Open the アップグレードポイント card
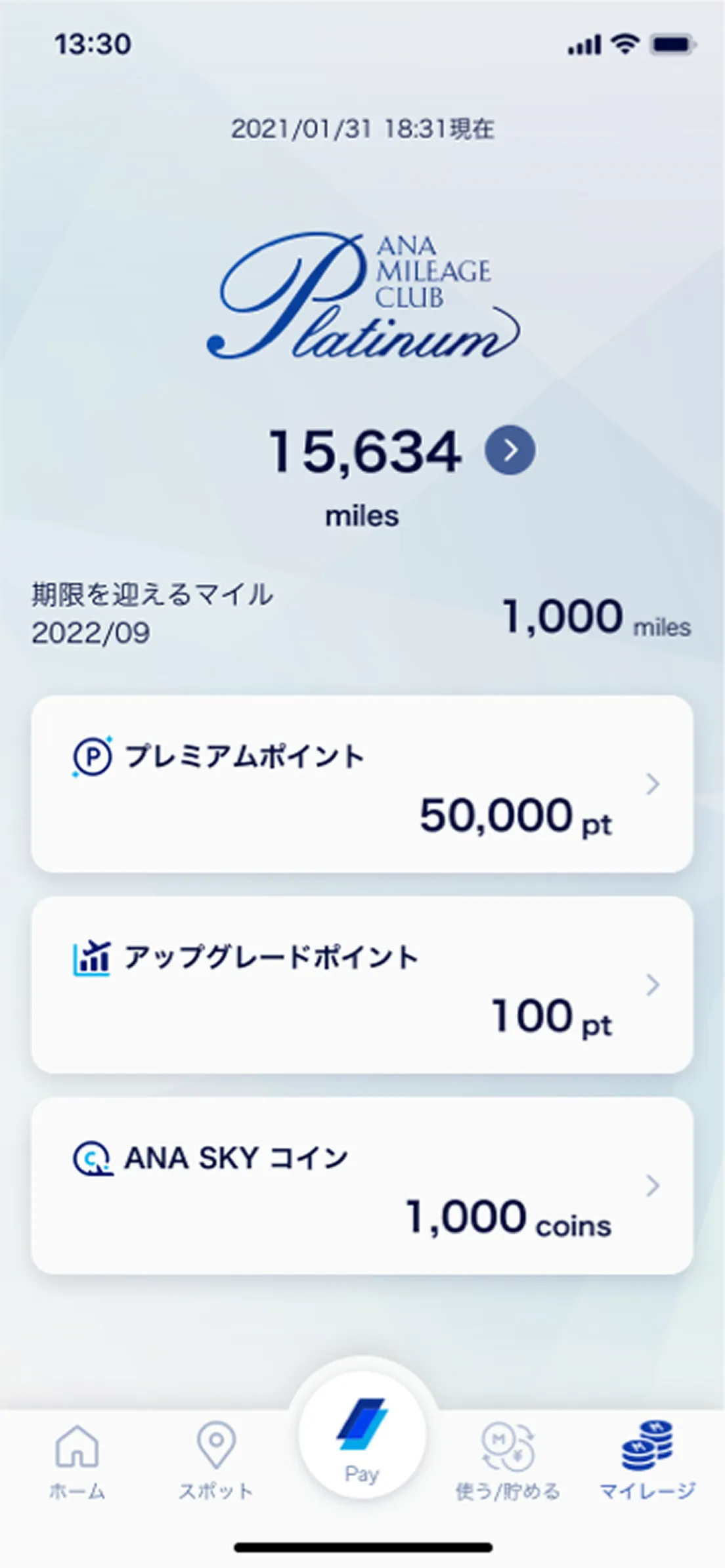725x1568 pixels. (362, 985)
